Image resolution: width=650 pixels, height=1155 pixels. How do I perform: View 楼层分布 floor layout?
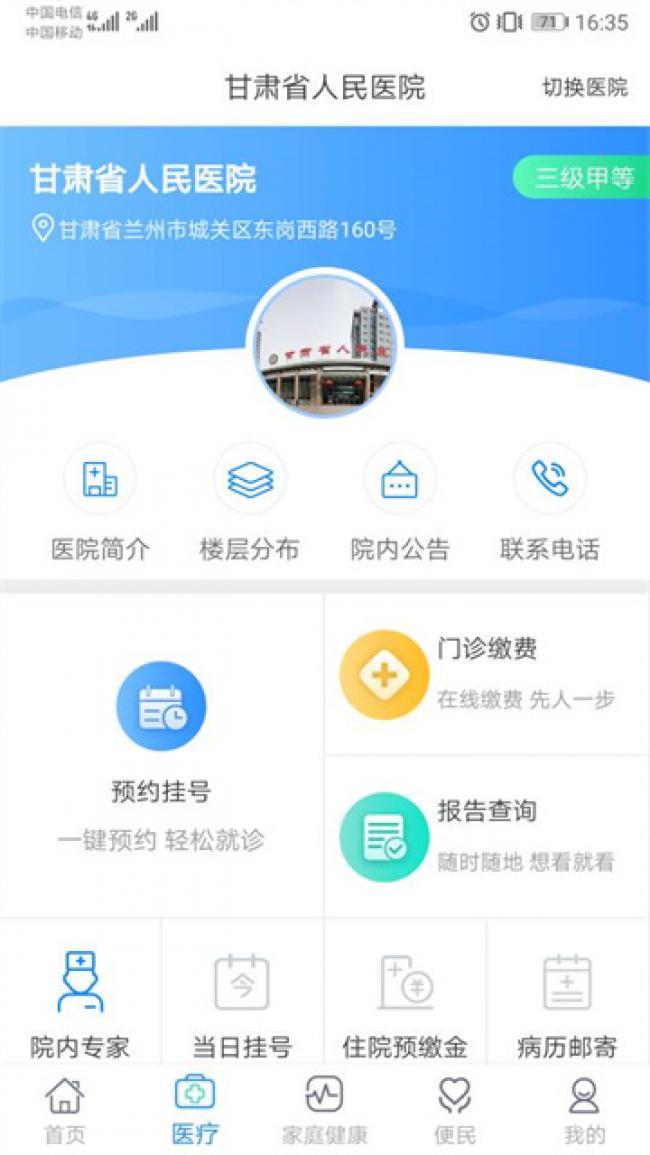click(249, 503)
